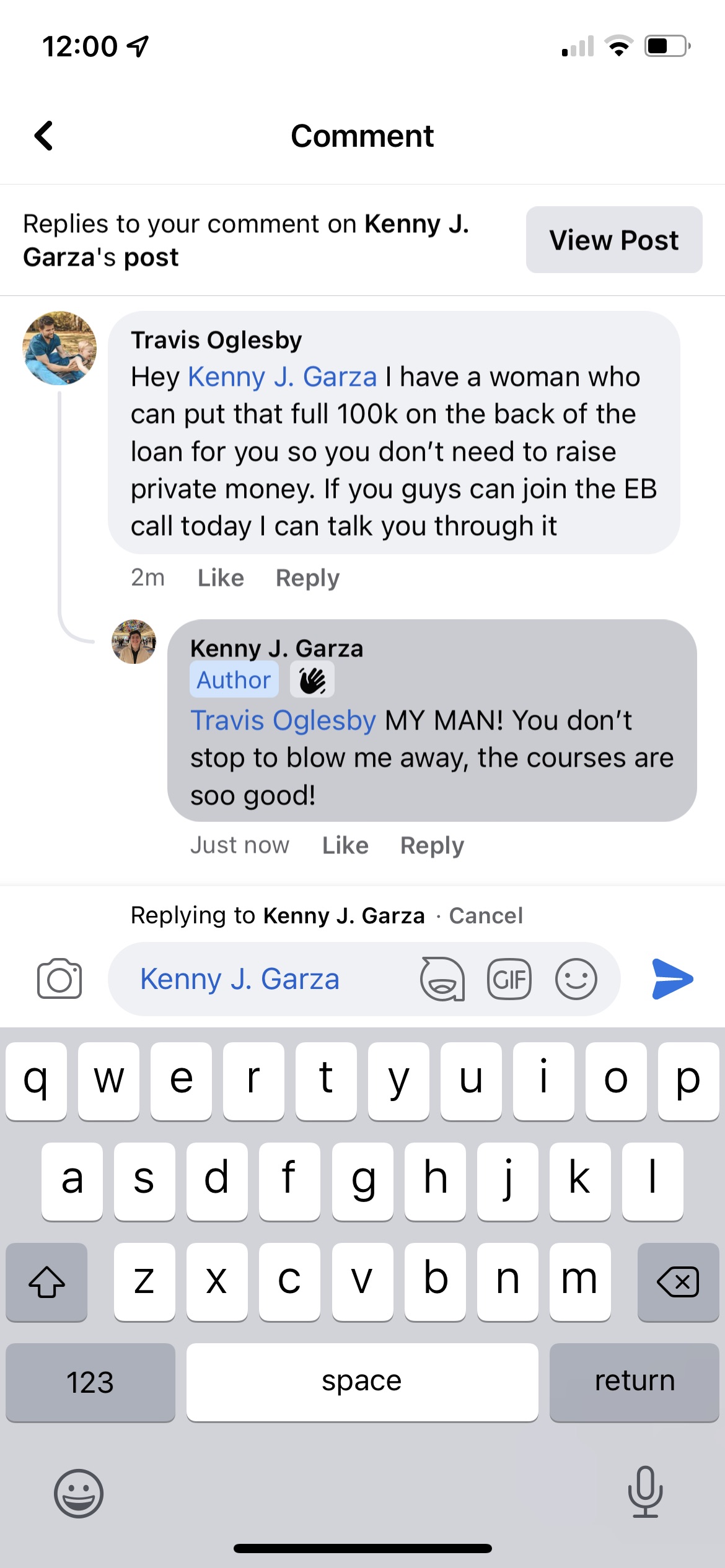The image size is (725, 1568).
Task: Open the Kenny J. Garza mention in Travis's comment
Action: pyautogui.click(x=282, y=377)
